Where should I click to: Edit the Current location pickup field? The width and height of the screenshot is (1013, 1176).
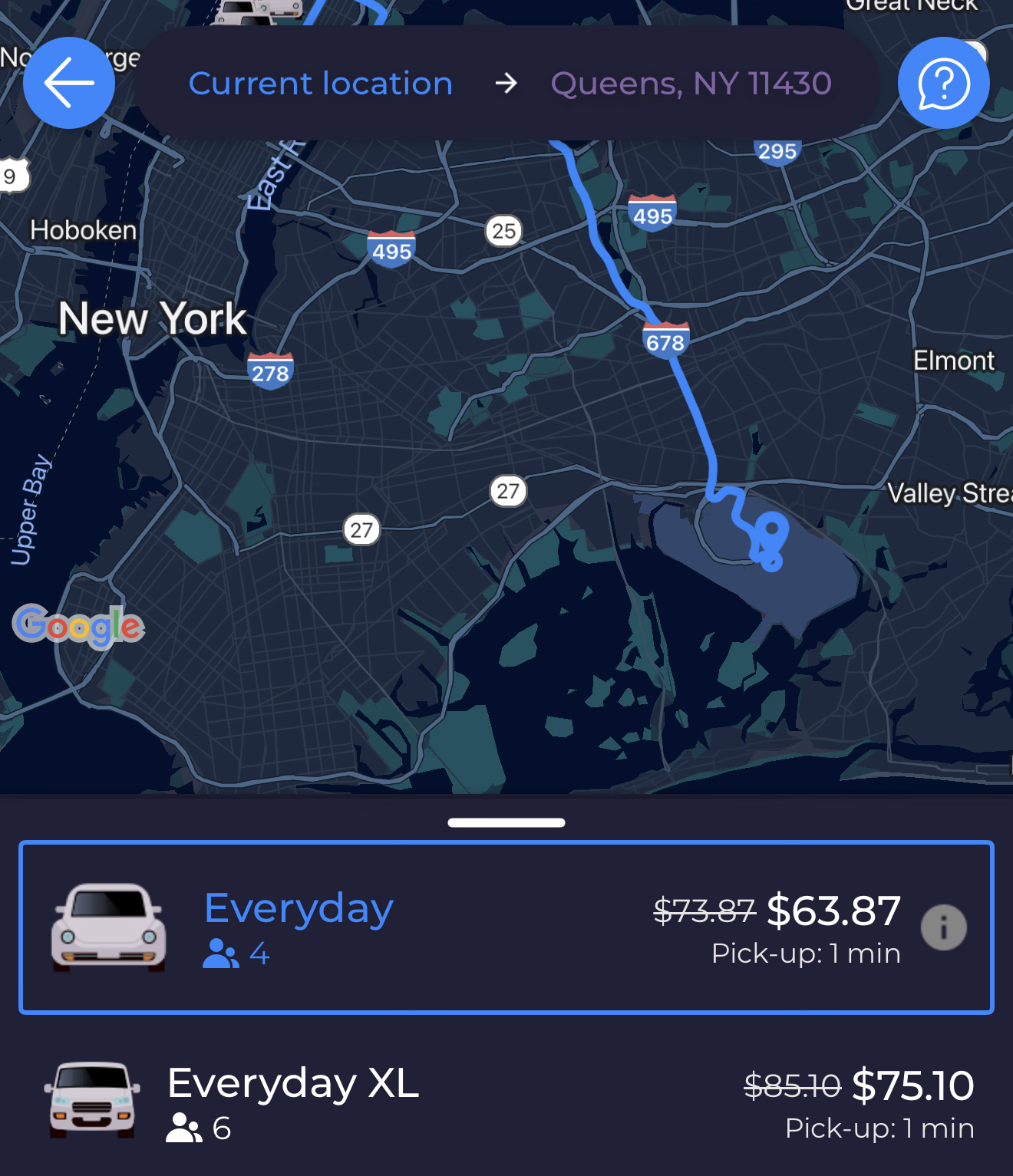tap(321, 83)
